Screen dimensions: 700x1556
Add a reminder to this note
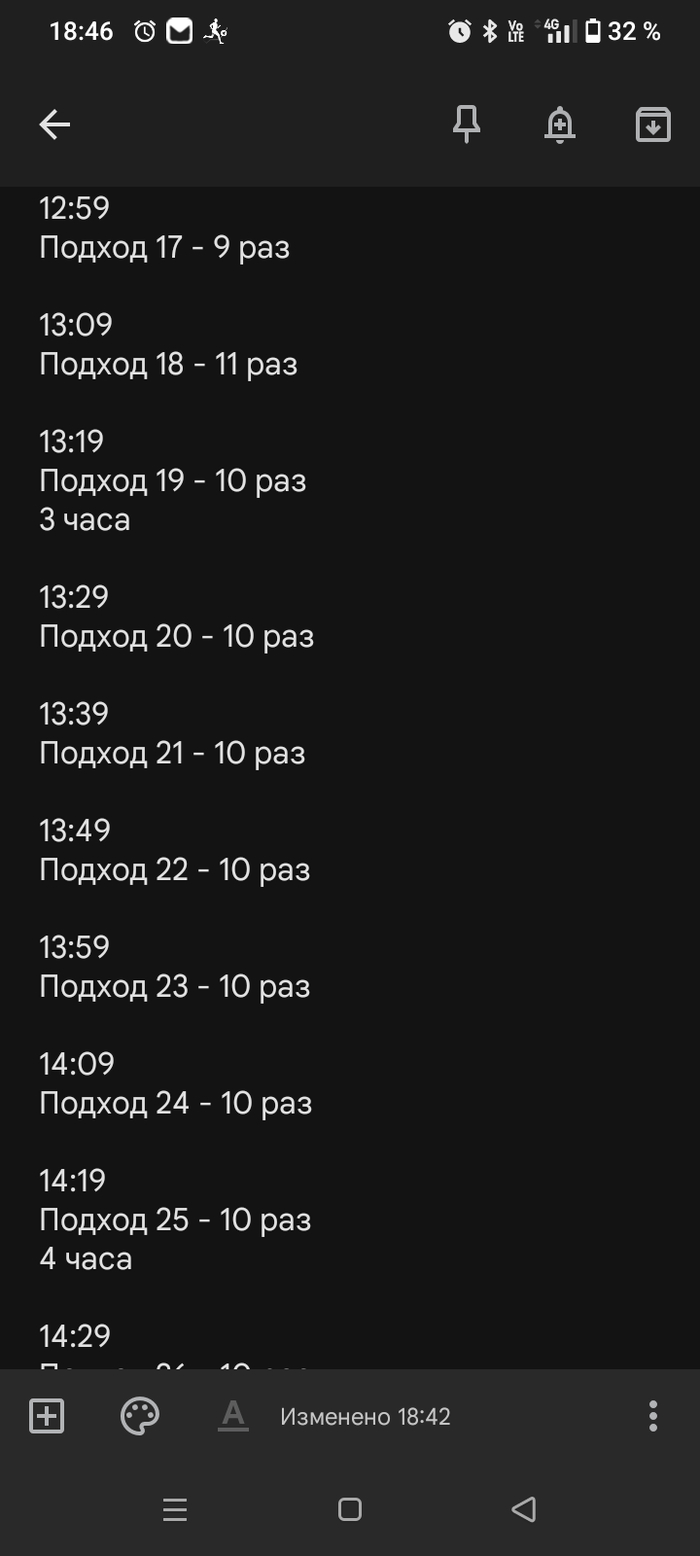click(560, 124)
